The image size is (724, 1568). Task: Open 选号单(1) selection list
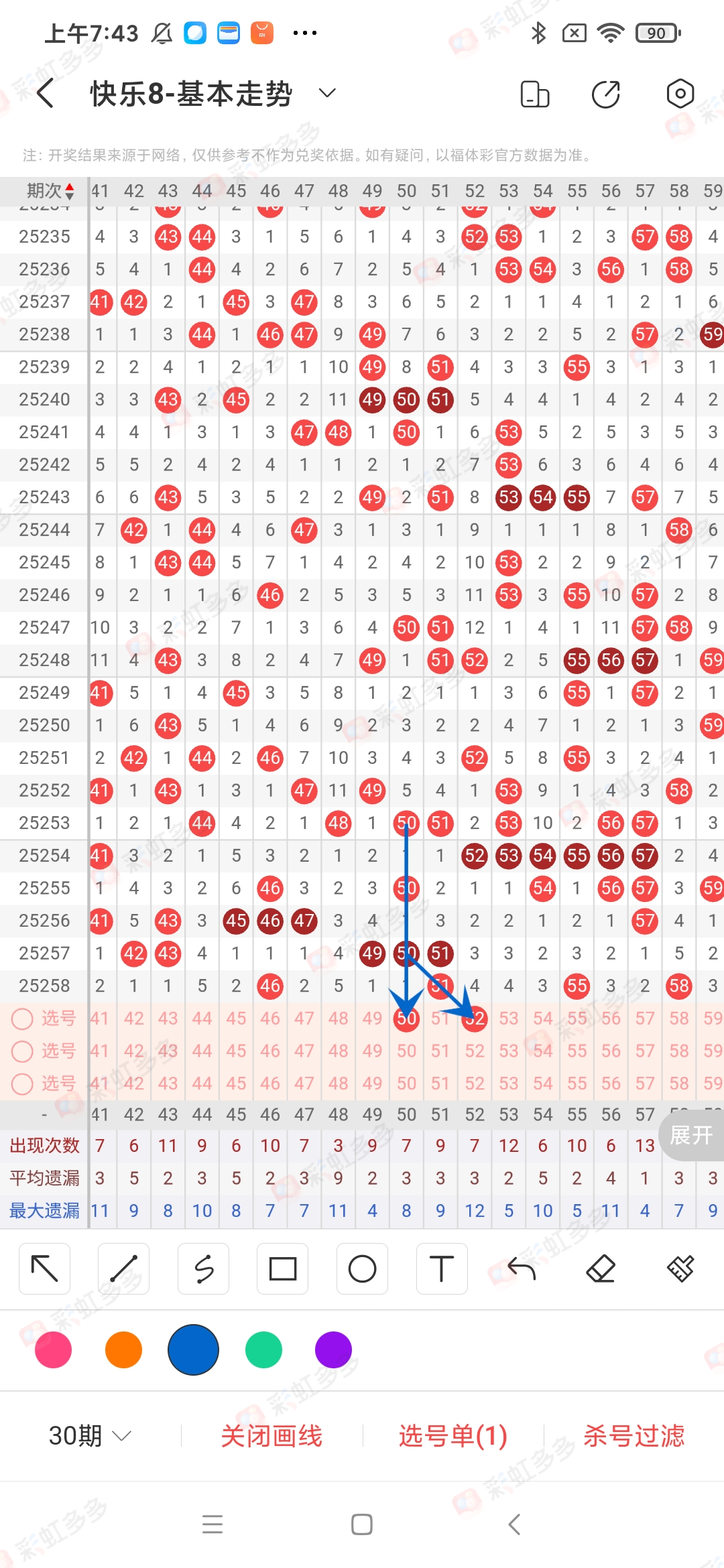[x=453, y=1435]
